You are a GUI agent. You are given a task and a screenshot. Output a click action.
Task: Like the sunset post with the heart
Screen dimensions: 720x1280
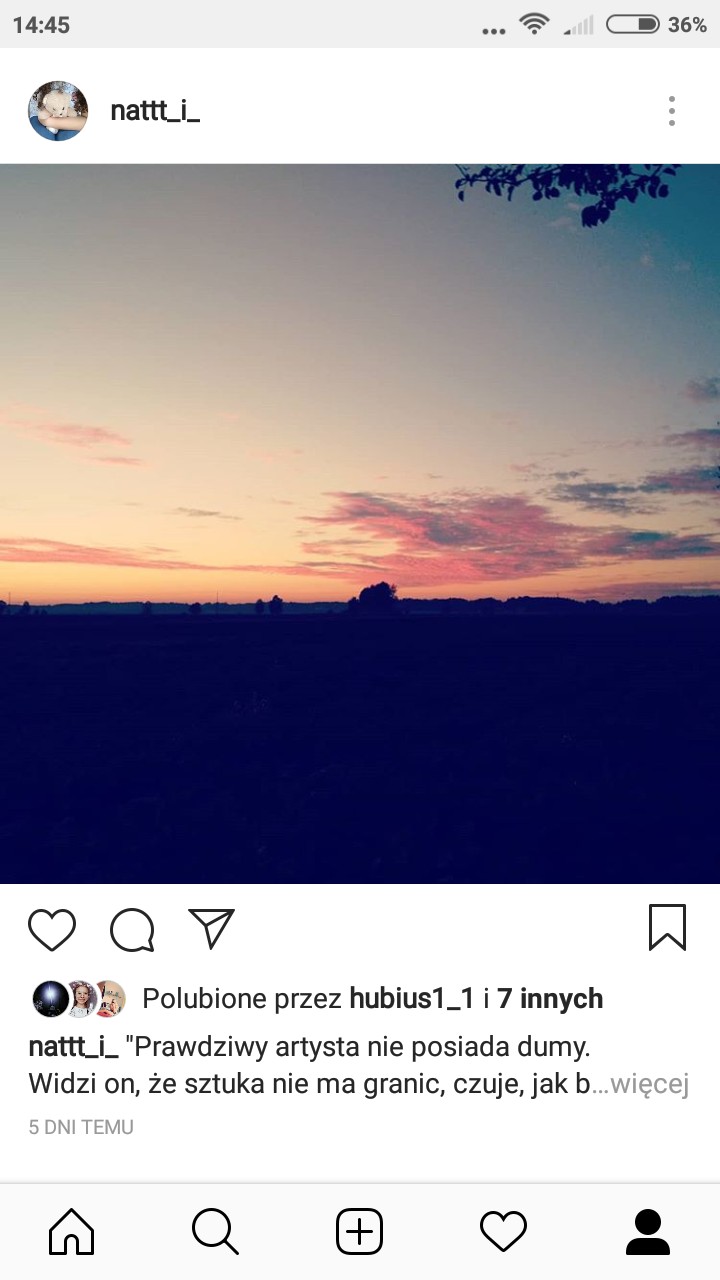tap(52, 929)
